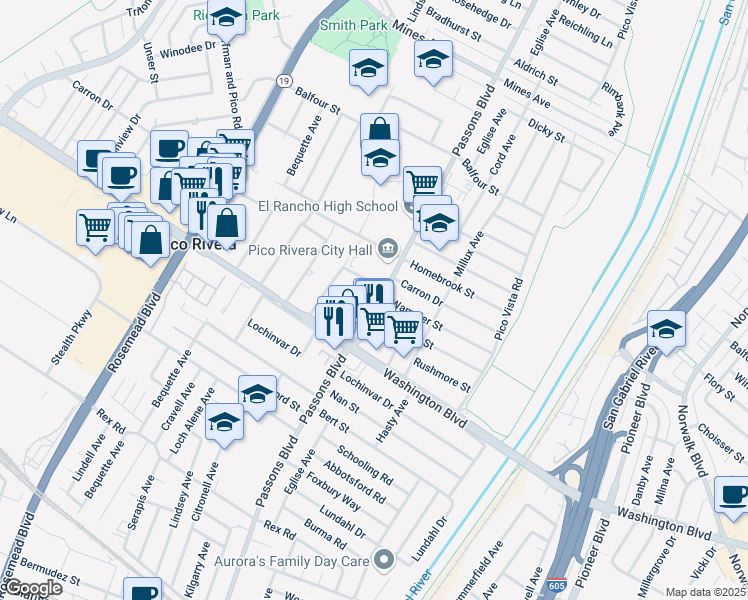Tap the cafe marker by Norwalk Blvd
This screenshot has height=600, width=748.
coord(732,495)
